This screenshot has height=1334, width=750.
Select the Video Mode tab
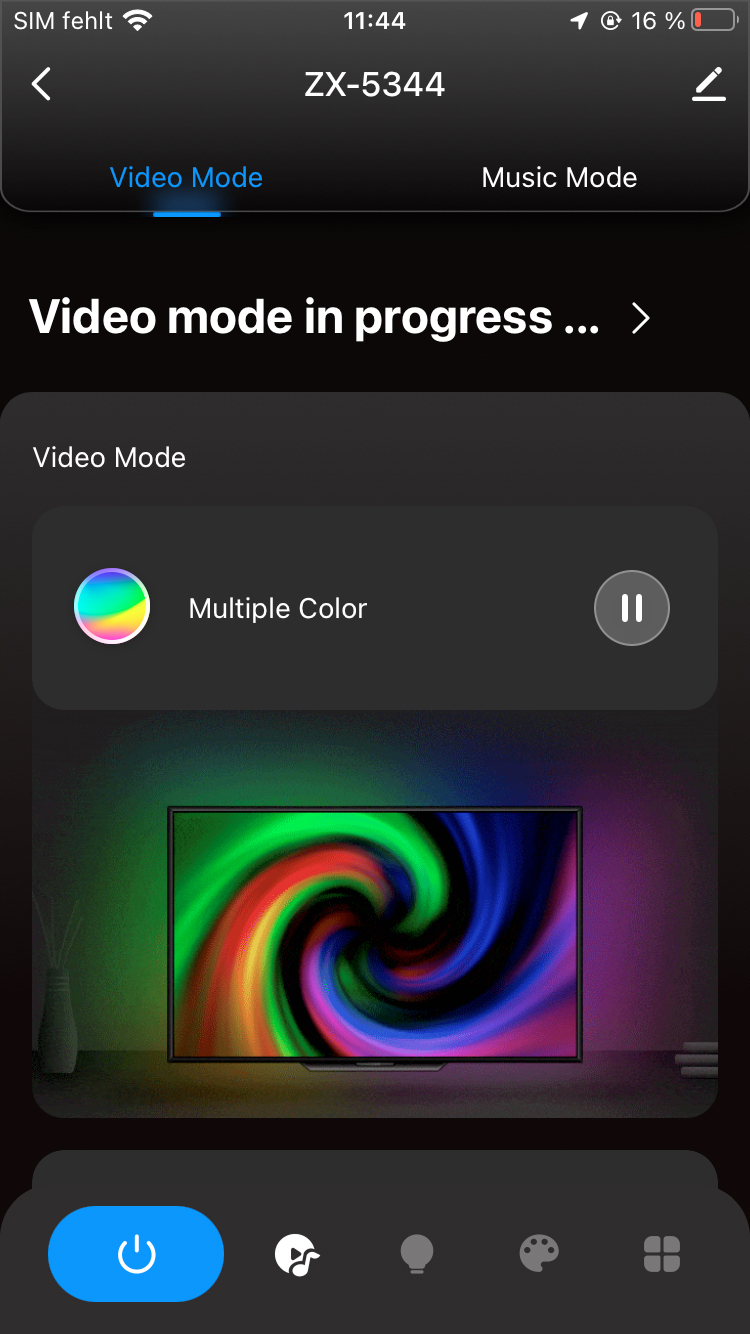(186, 178)
